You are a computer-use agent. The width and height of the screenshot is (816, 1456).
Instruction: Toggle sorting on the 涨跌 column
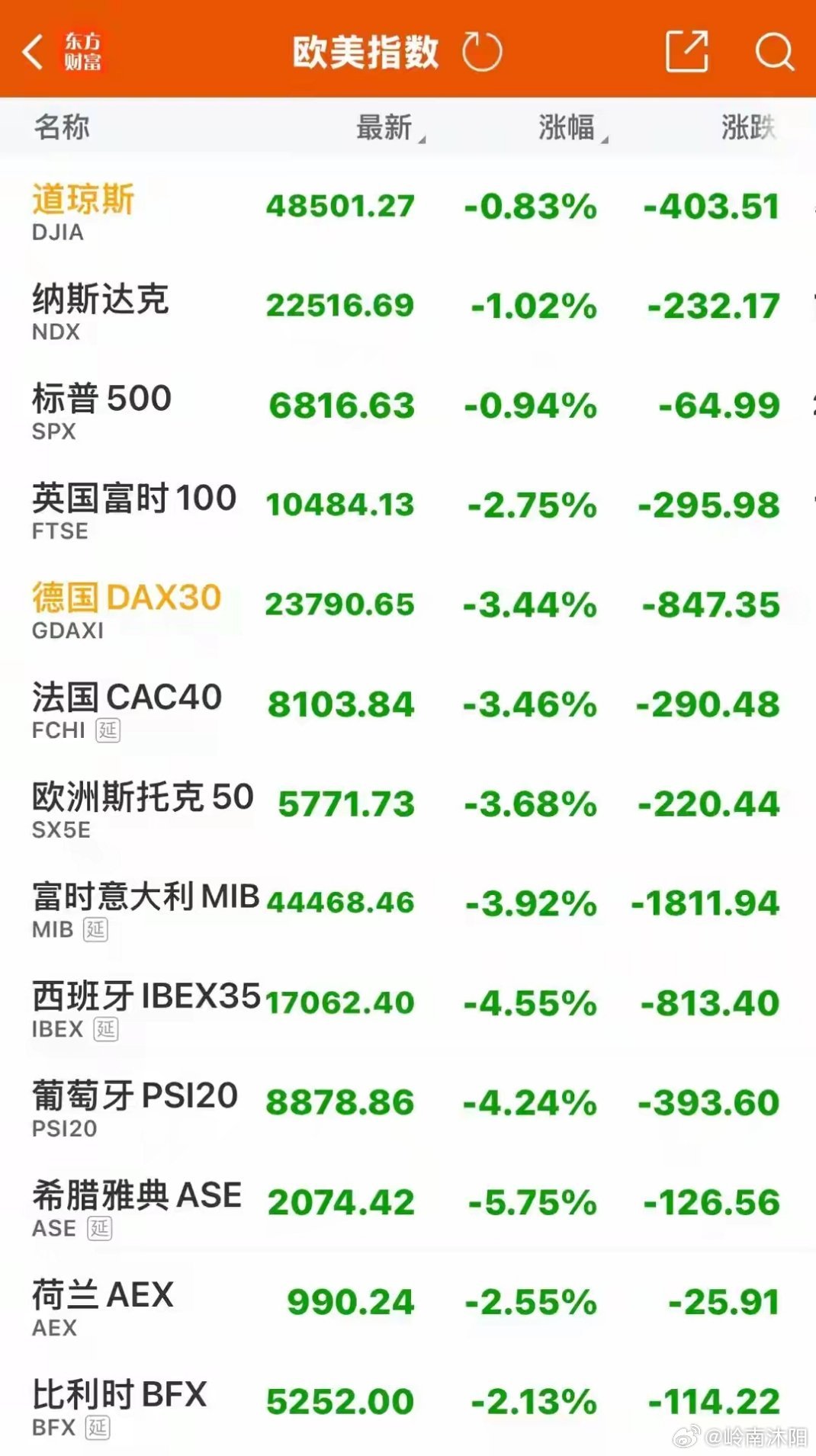point(750,127)
